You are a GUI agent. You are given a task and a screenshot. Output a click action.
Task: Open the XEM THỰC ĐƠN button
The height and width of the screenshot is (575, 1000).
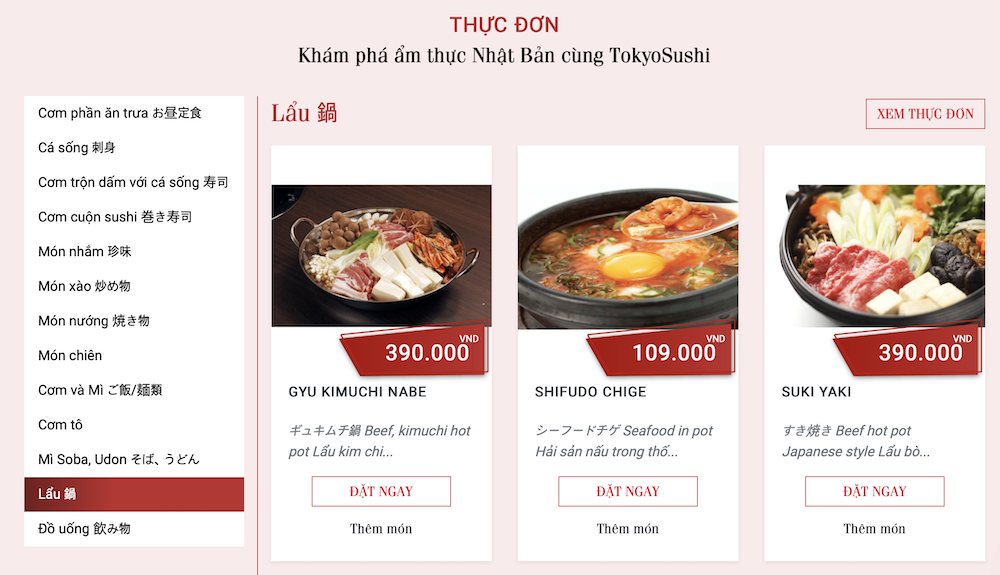tap(925, 114)
